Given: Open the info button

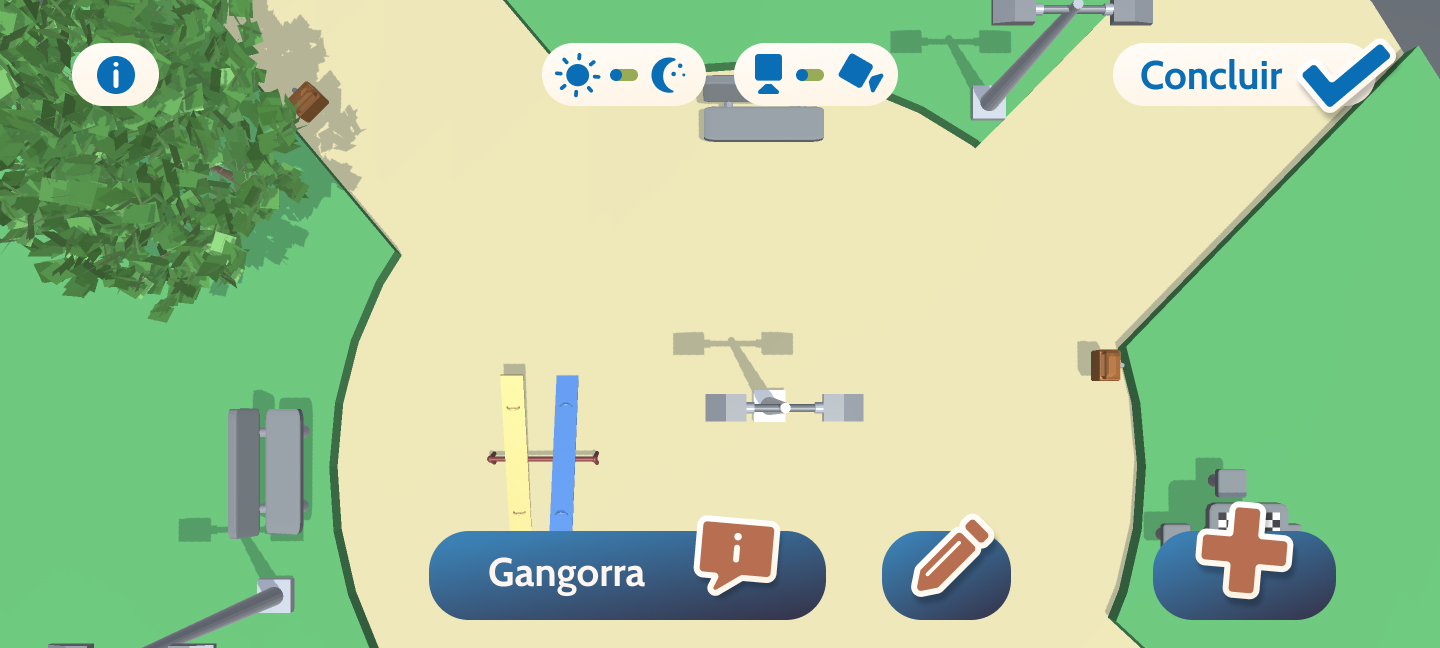Looking at the screenshot, I should click(x=116, y=75).
